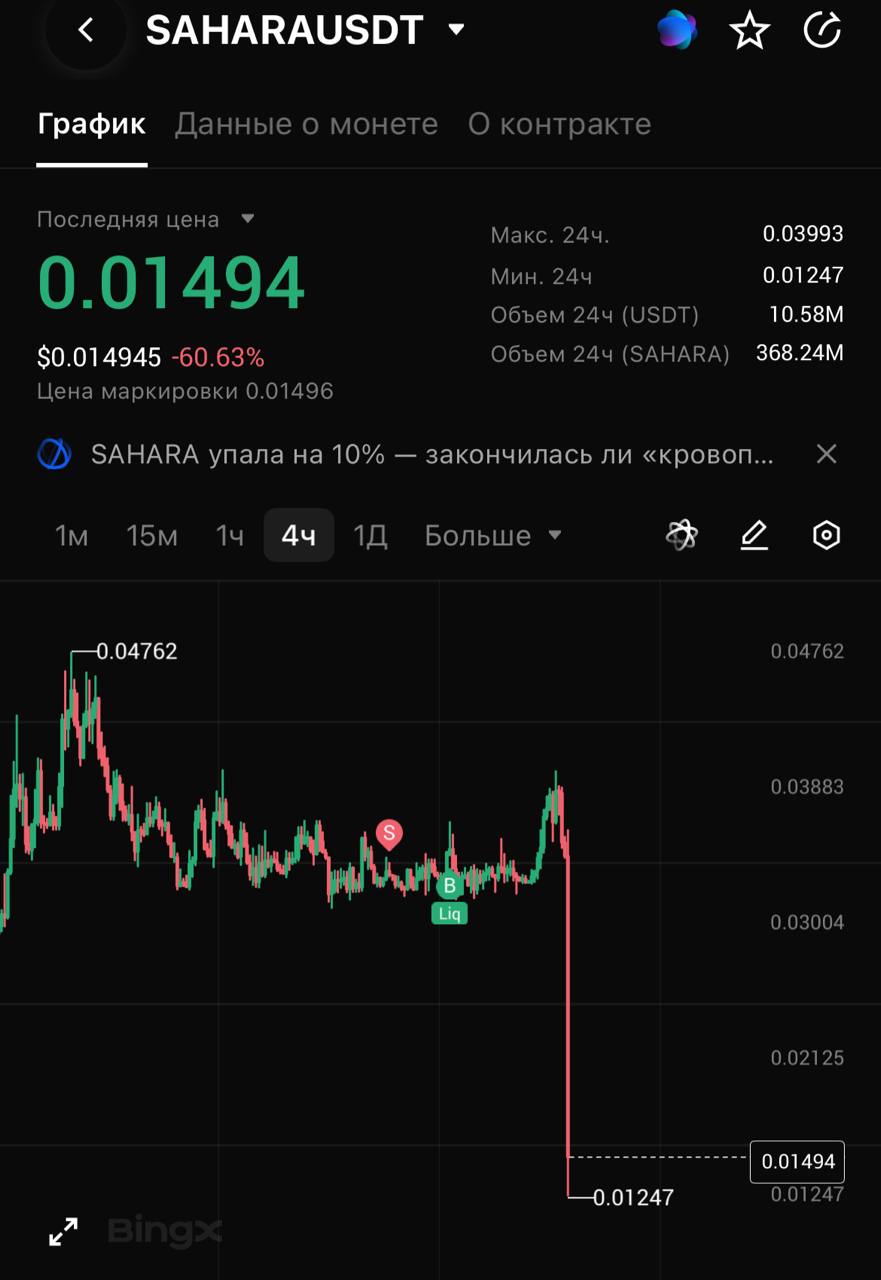Expand the chart to fullscreen
881x1280 pixels.
tap(63, 1231)
